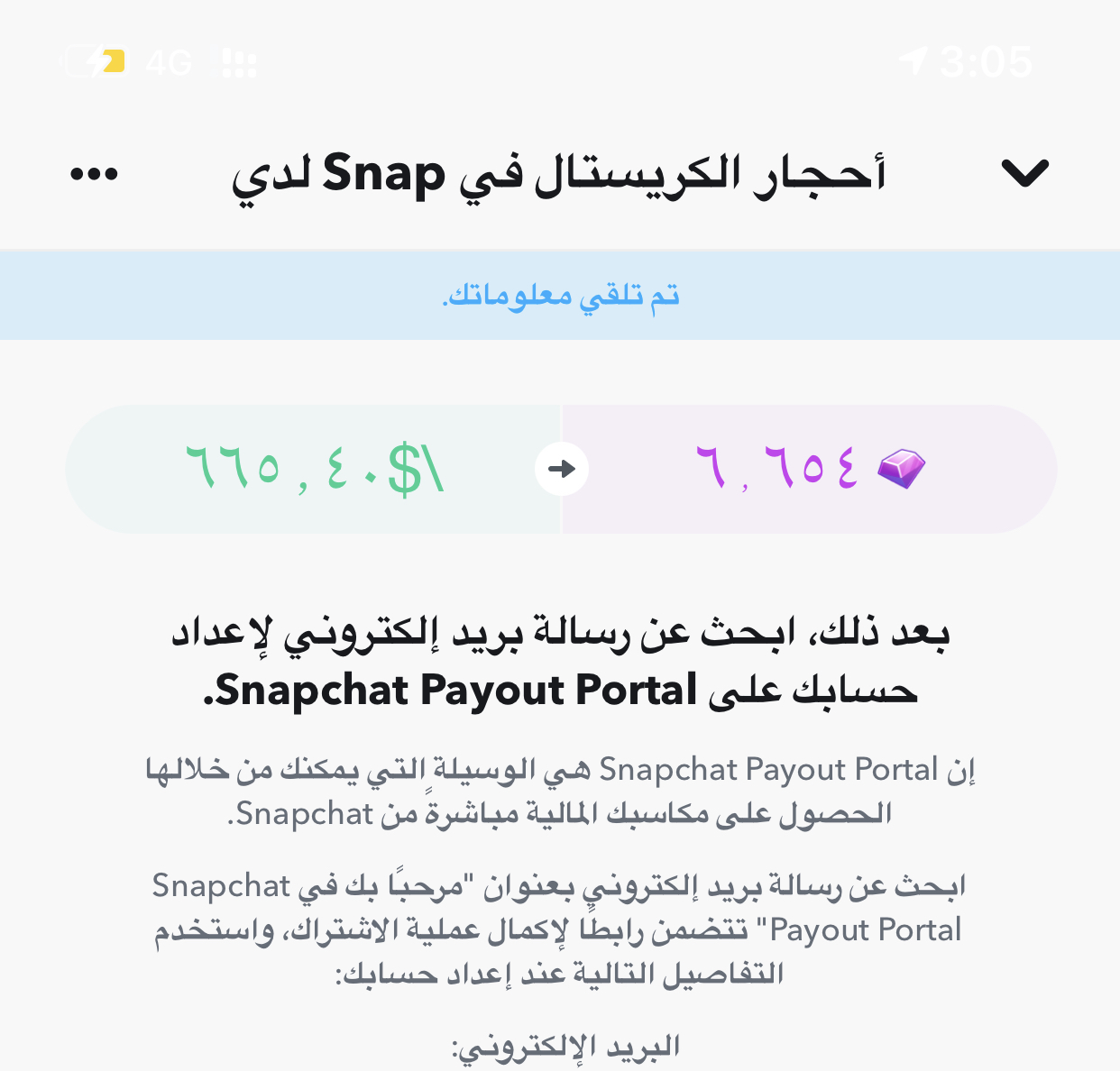Viewport: 1120px width, 1071px height.
Task: Collapse the screen with the down chevron
Action: 1025,173
